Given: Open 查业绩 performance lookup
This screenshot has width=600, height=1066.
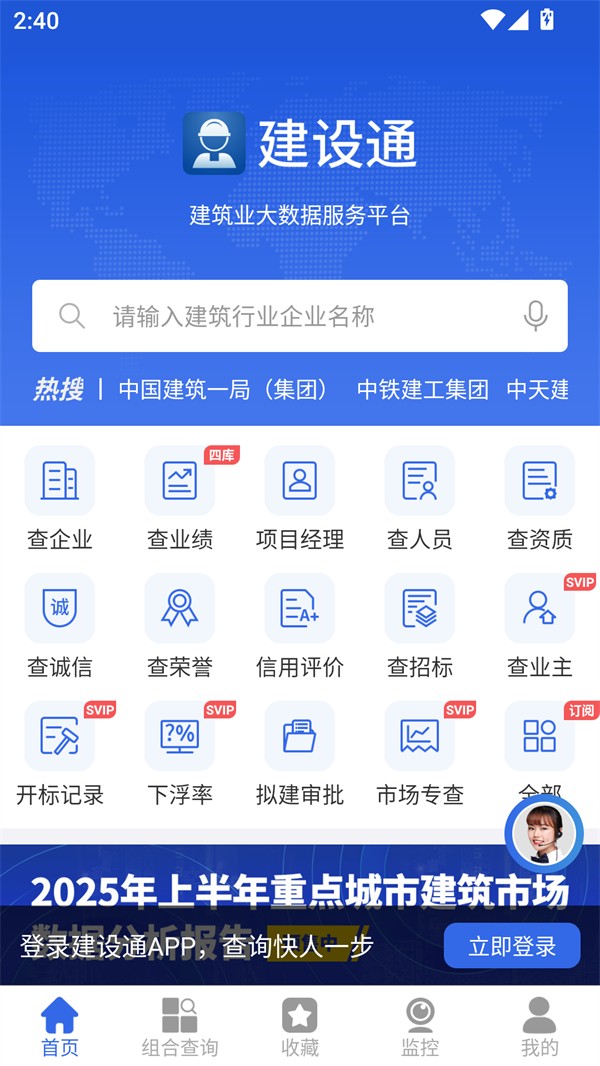Looking at the screenshot, I should point(180,497).
